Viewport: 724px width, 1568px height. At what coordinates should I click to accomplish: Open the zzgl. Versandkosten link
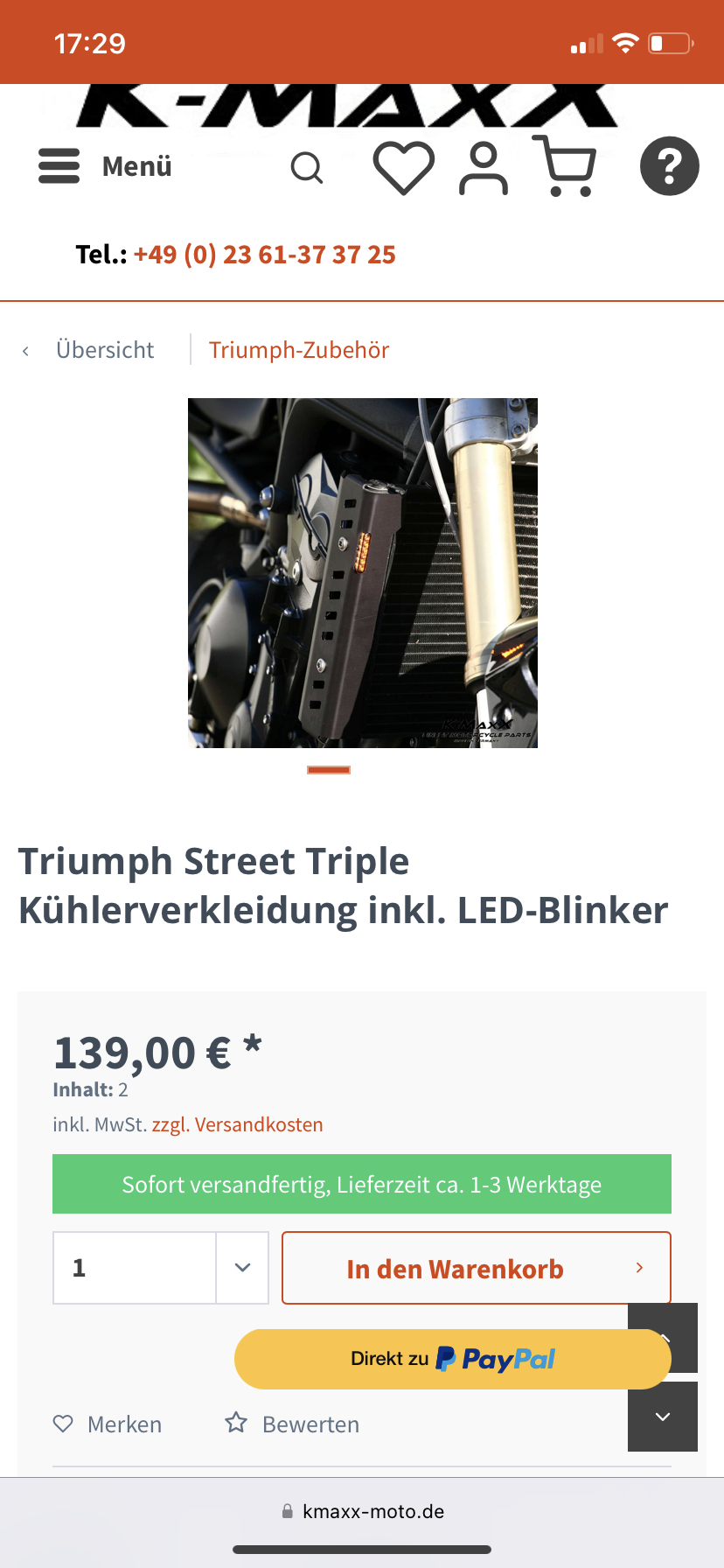point(238,1124)
